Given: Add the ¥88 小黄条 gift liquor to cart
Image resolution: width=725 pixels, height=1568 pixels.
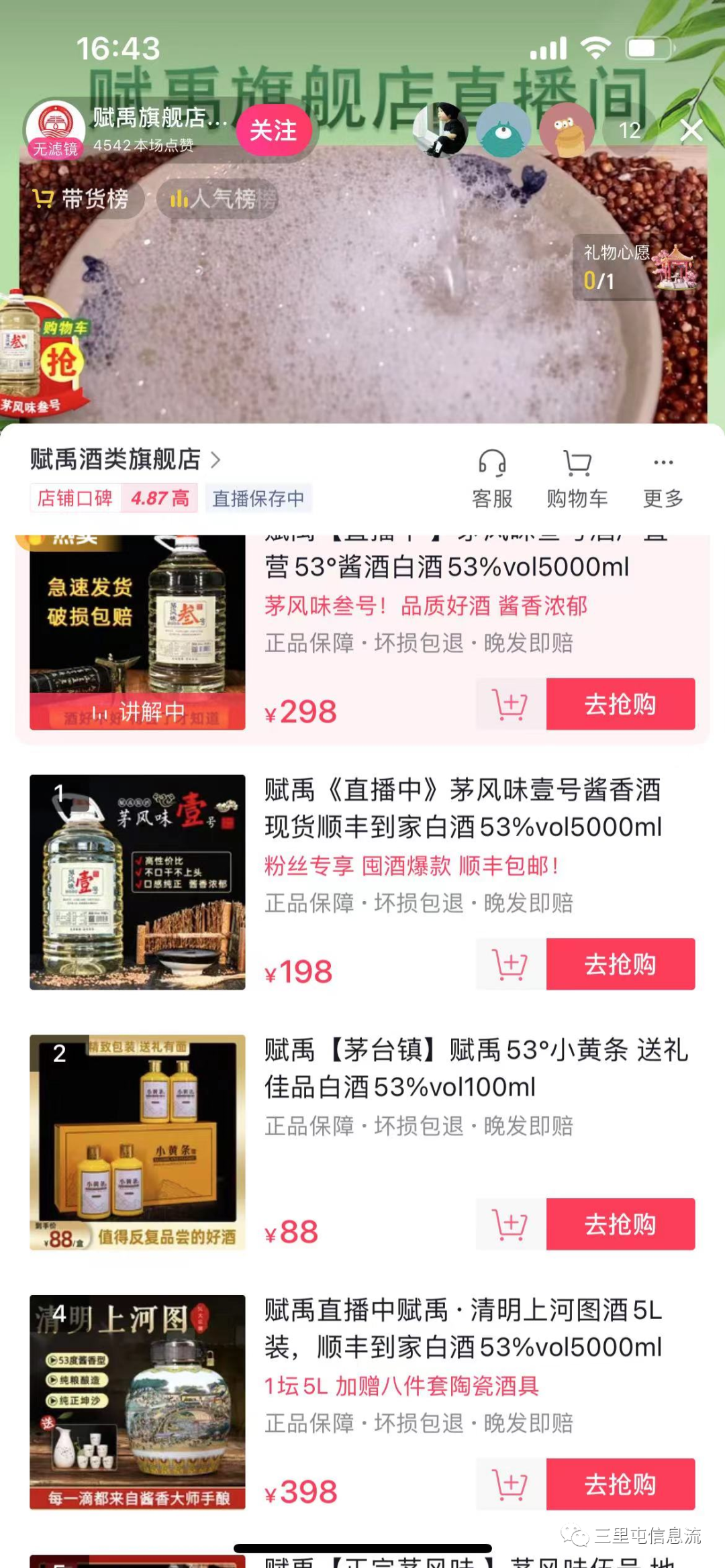Looking at the screenshot, I should (x=511, y=1224).
